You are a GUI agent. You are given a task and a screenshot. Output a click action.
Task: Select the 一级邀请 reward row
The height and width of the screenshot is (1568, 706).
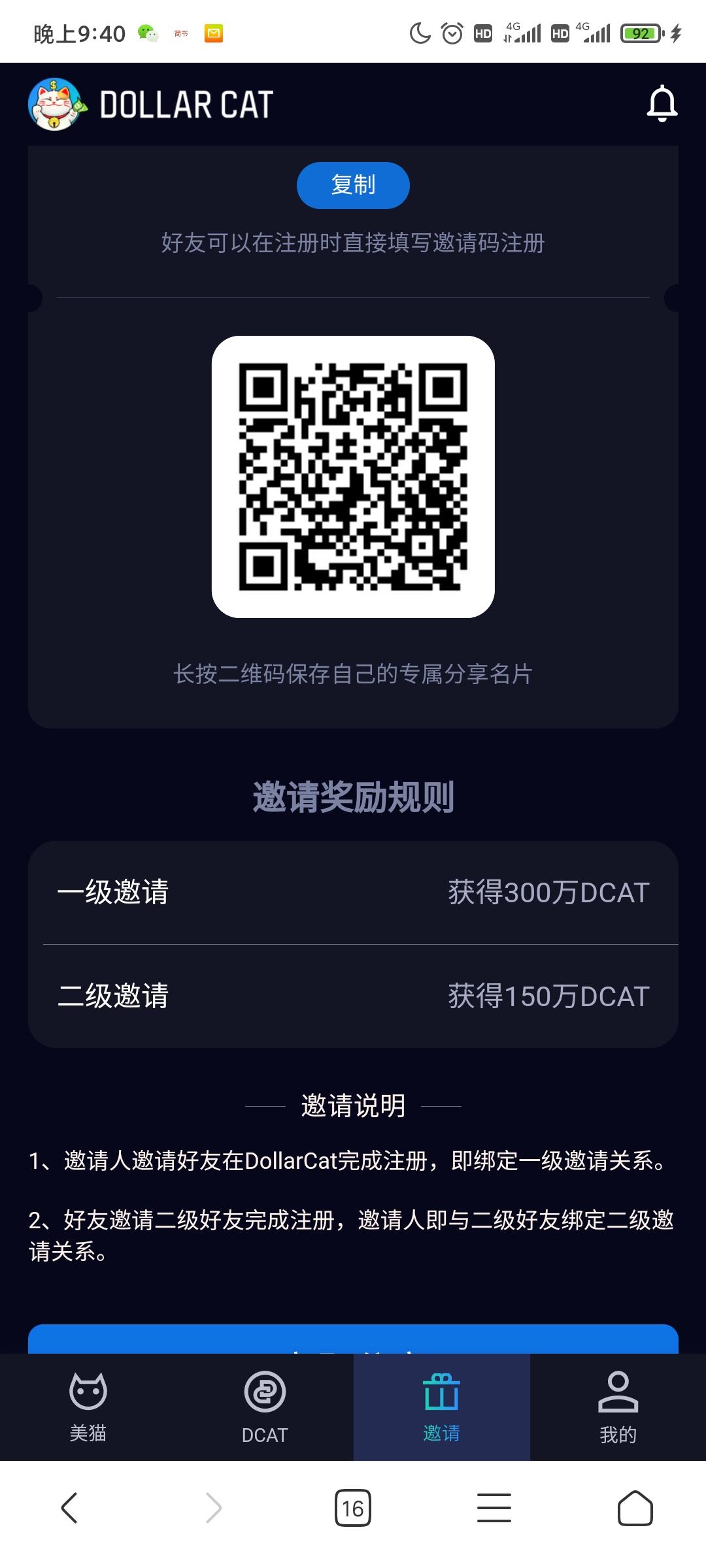(353, 893)
